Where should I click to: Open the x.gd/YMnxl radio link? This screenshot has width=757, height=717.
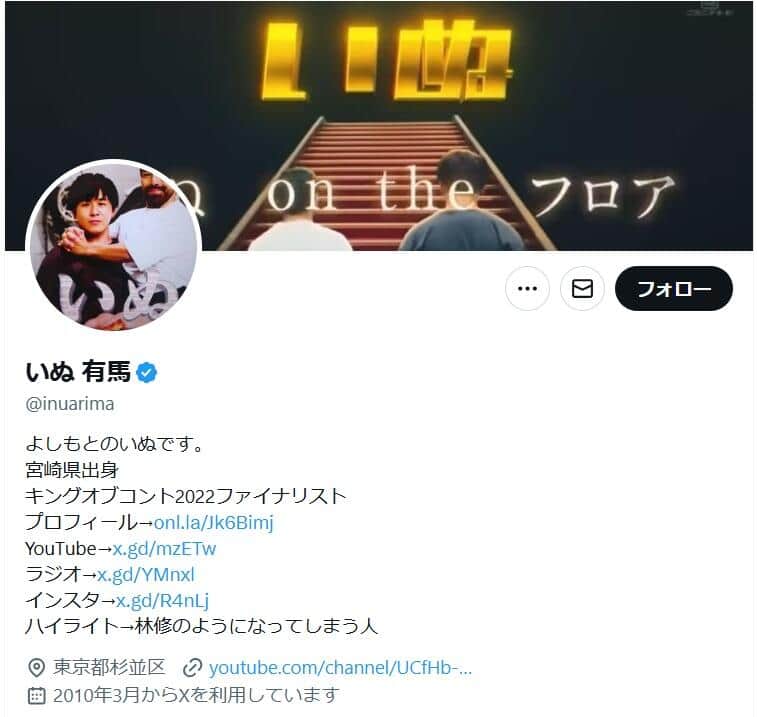tap(146, 574)
